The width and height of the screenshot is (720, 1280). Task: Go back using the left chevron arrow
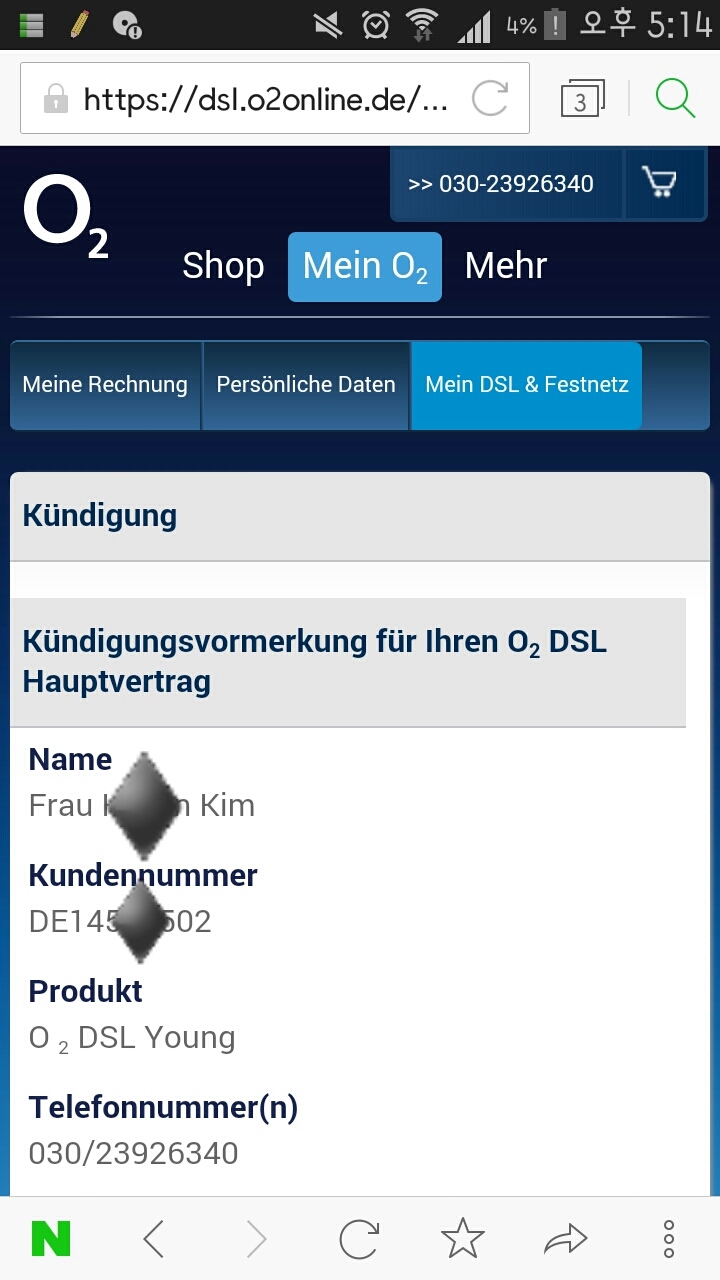coord(152,1238)
